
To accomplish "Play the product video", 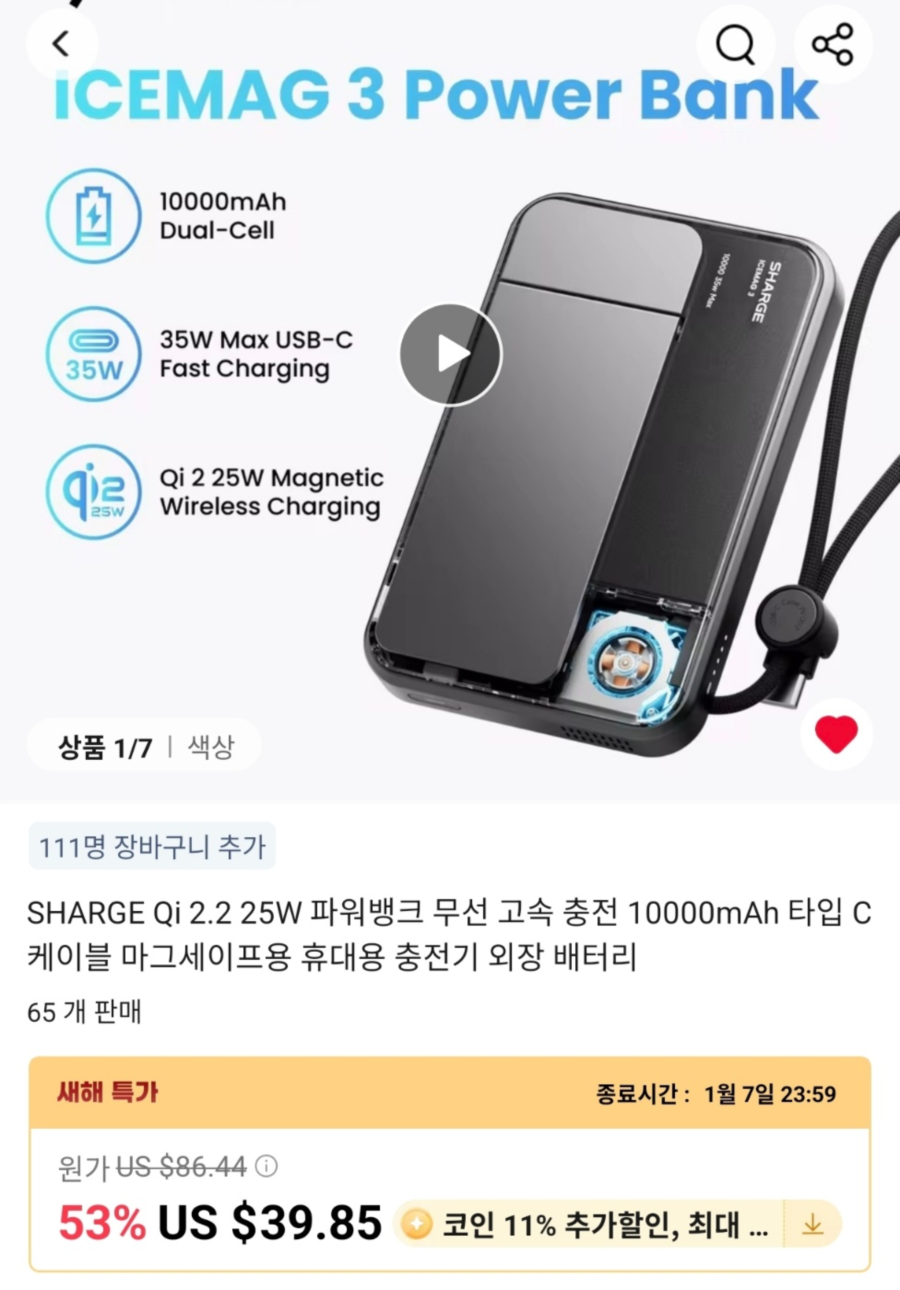I will click(x=450, y=355).
